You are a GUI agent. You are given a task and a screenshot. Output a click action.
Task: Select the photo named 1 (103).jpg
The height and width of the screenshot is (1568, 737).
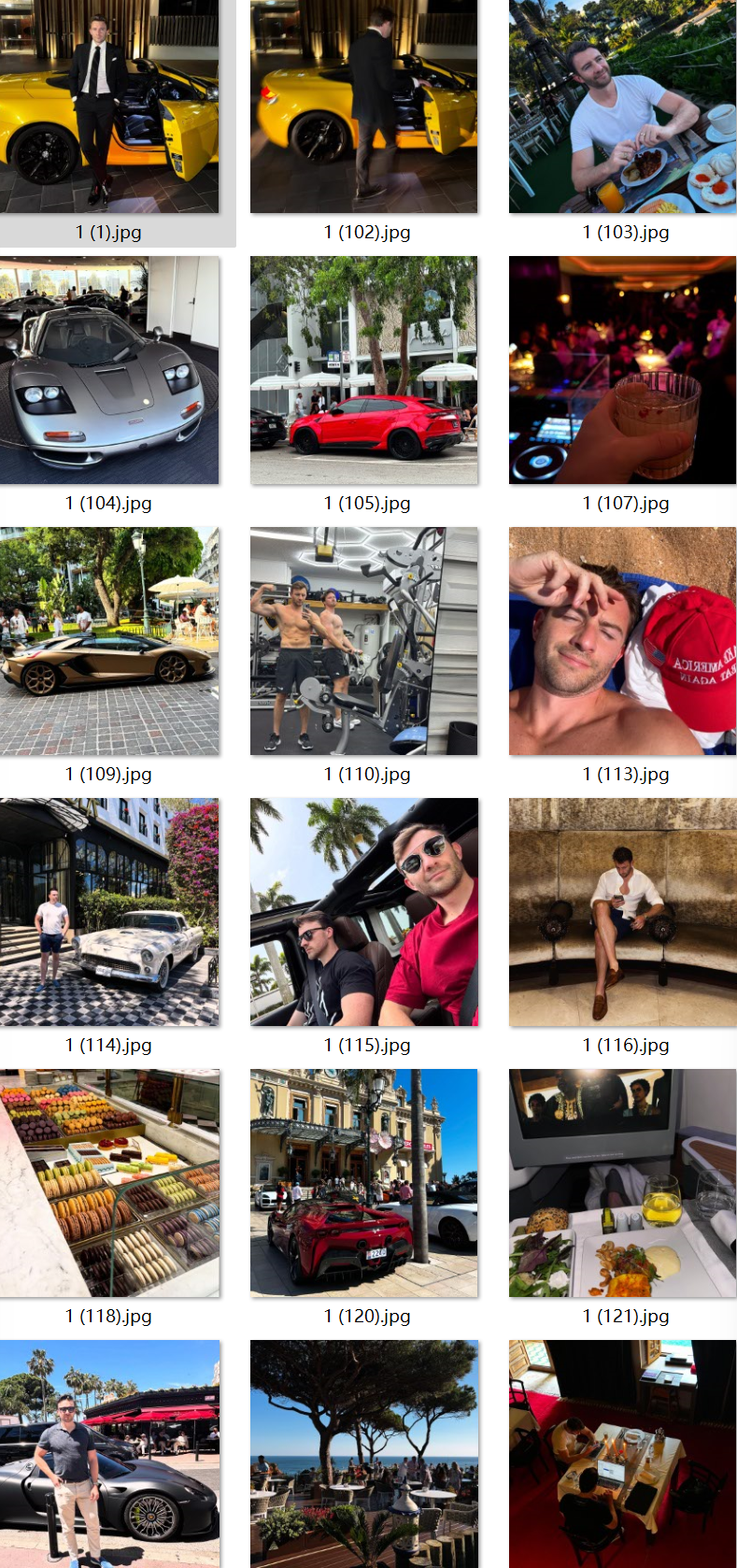[622, 107]
